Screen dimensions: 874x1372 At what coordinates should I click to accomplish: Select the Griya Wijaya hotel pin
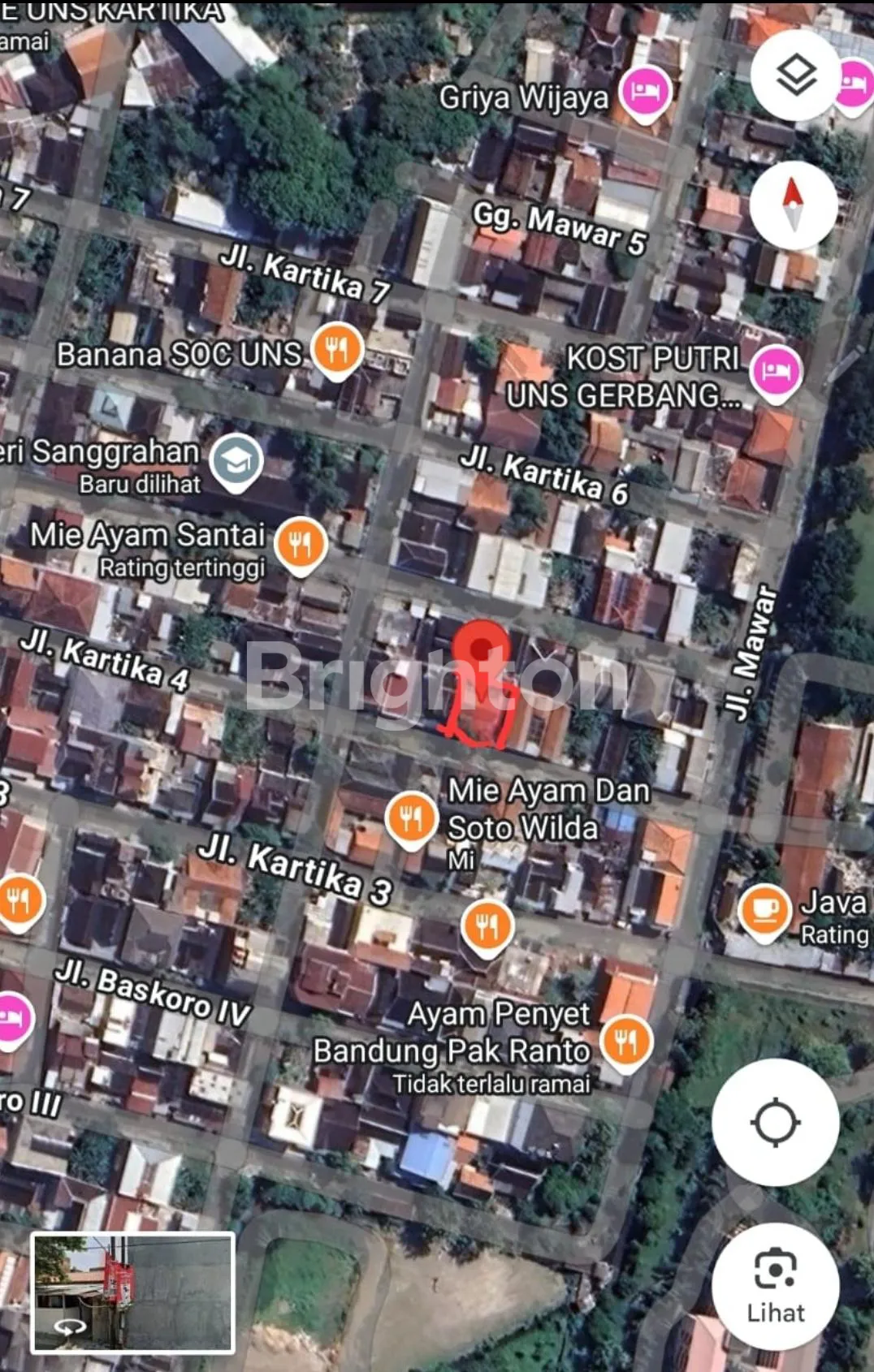coord(646,93)
